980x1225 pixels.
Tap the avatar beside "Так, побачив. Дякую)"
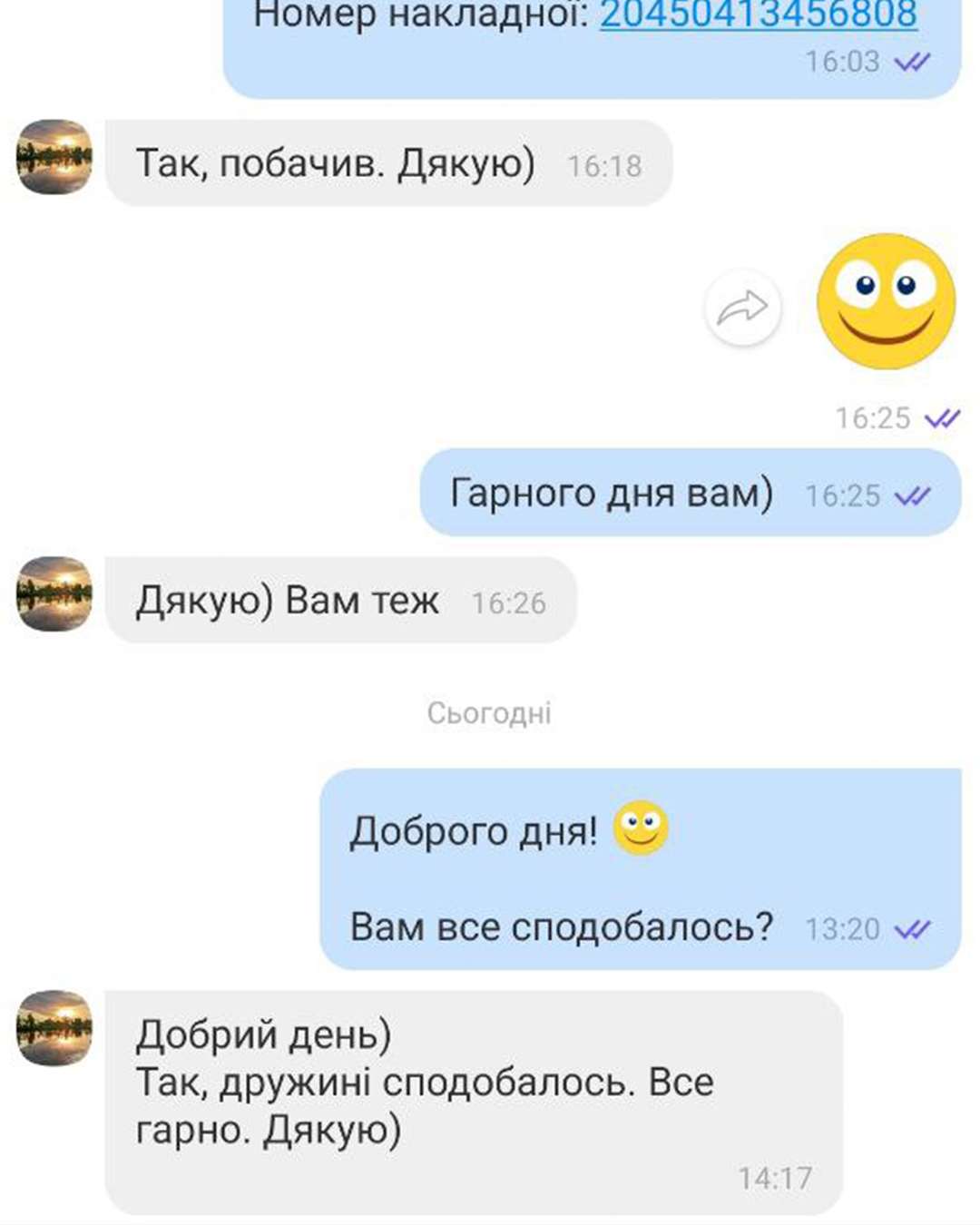(x=54, y=157)
